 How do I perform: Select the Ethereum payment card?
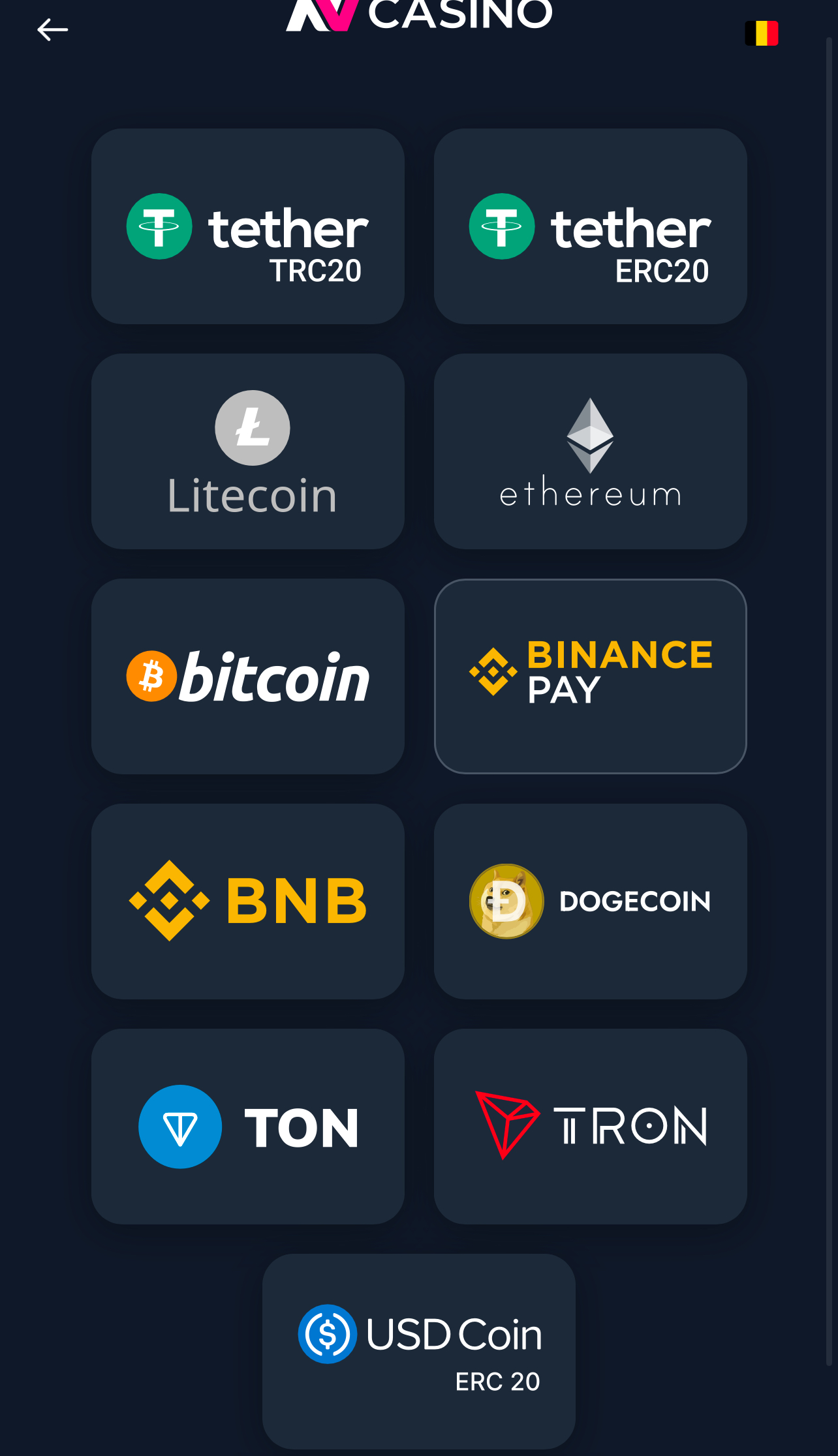(x=590, y=451)
